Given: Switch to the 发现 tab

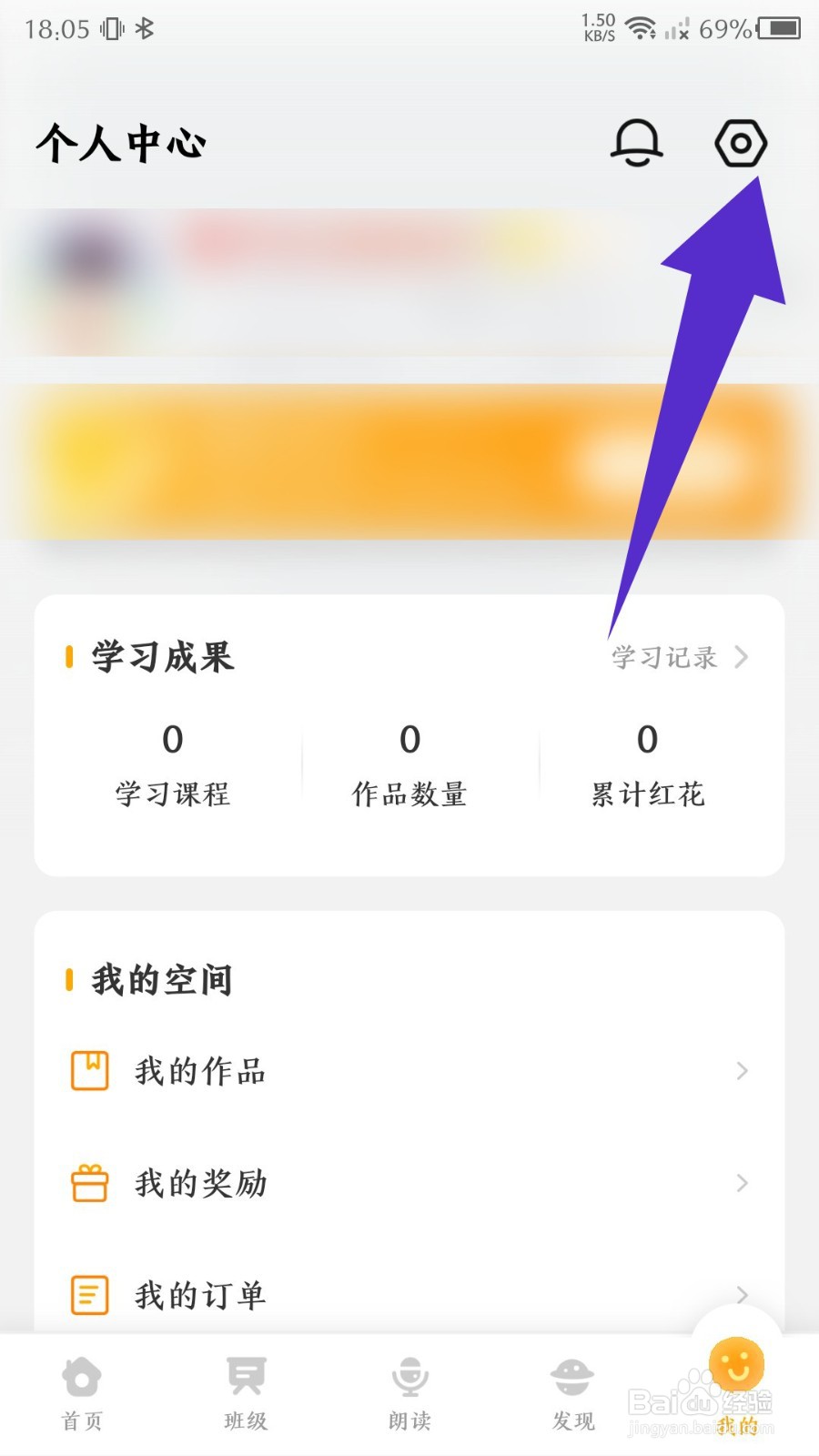Looking at the screenshot, I should tap(573, 1394).
